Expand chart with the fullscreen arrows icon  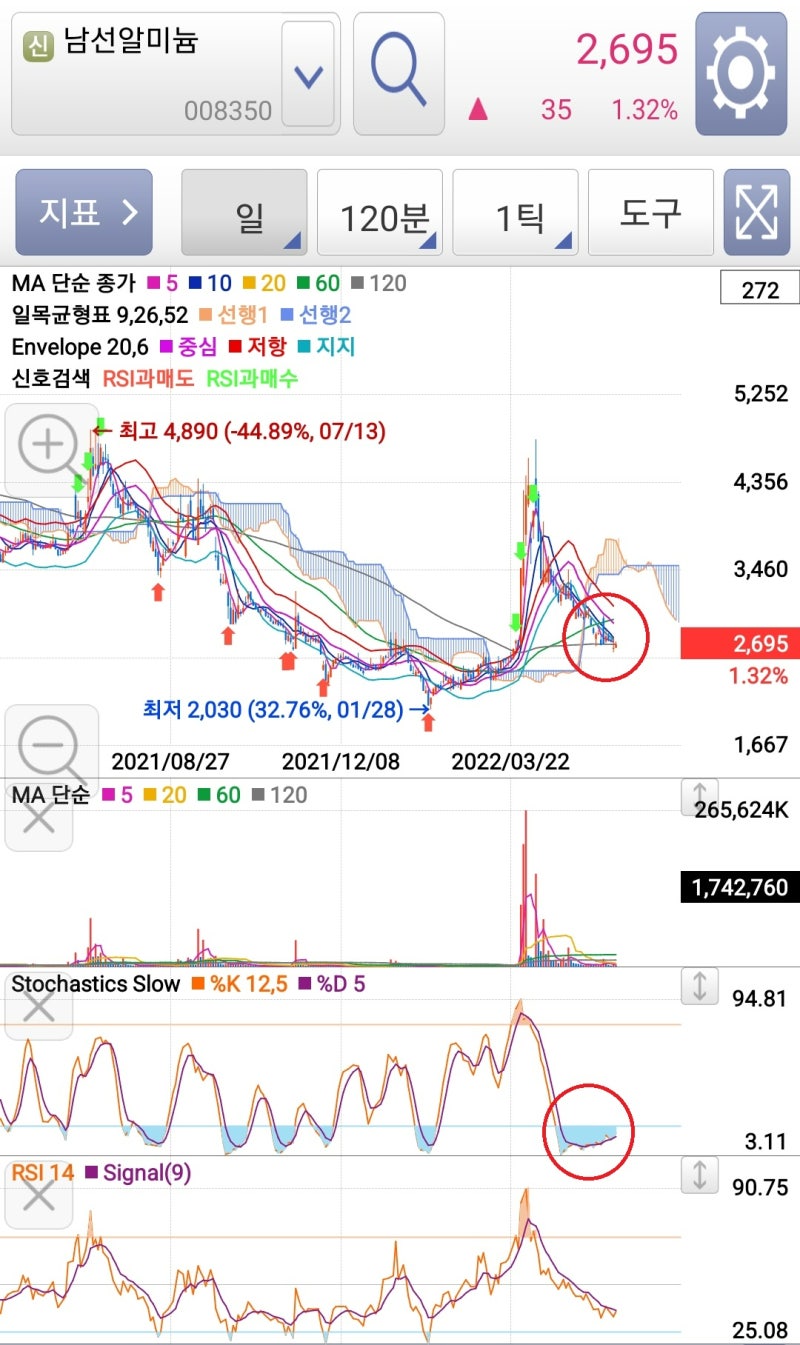[758, 212]
